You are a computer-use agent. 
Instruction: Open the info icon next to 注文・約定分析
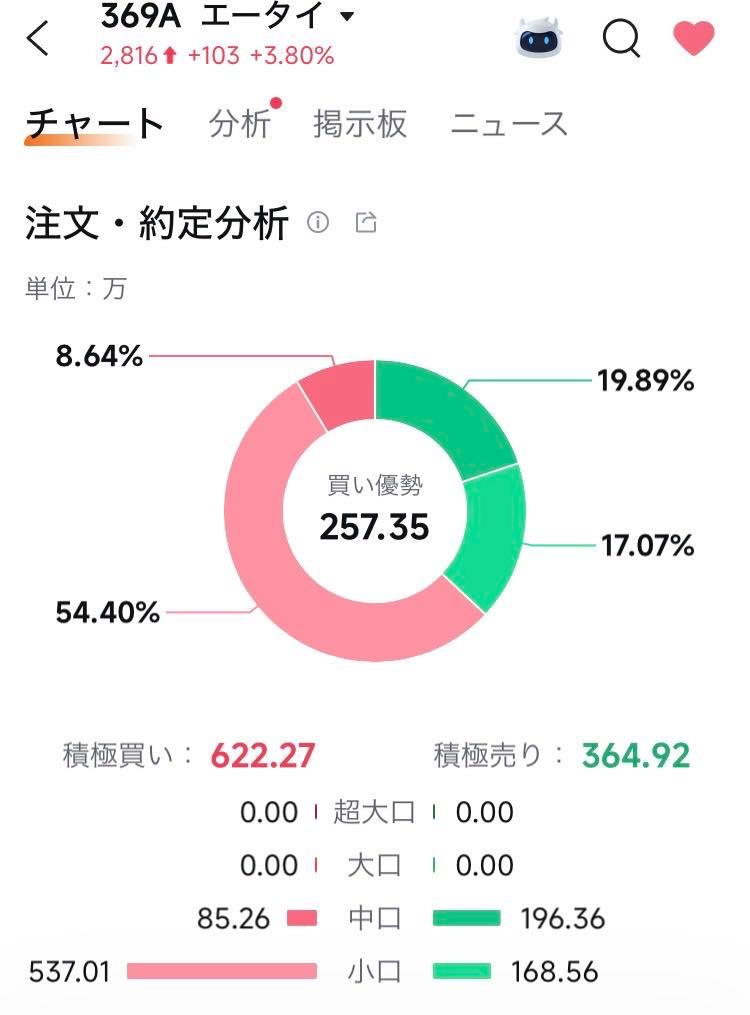click(318, 225)
